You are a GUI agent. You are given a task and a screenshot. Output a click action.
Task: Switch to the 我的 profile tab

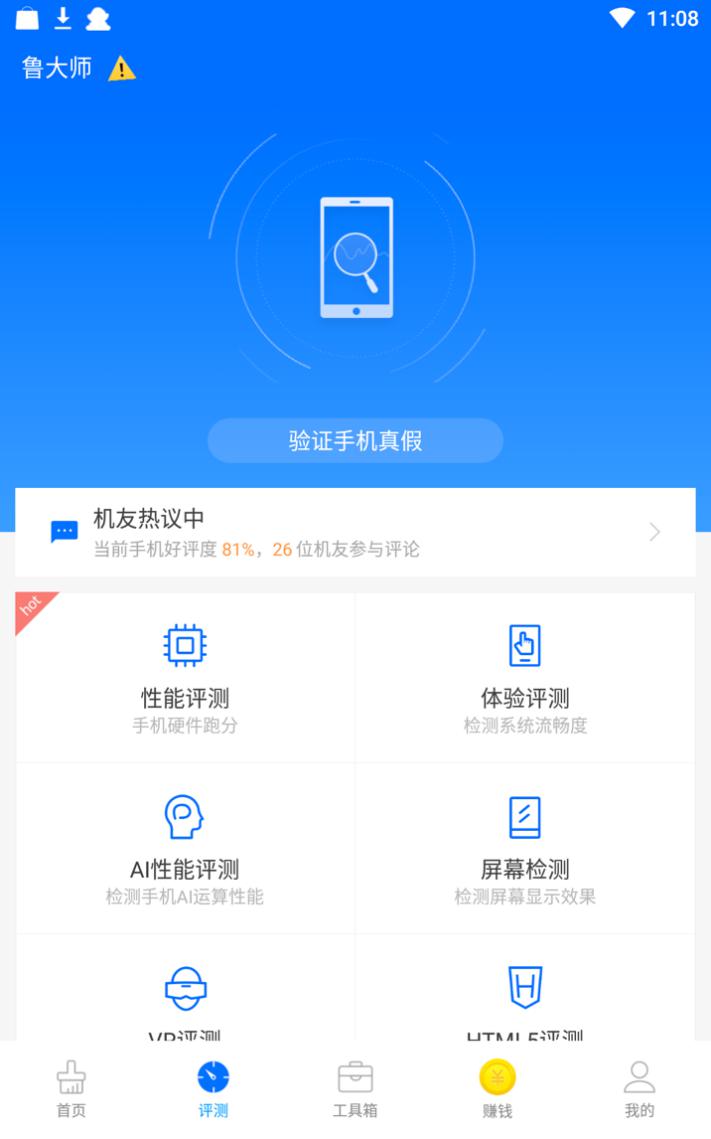tap(639, 1089)
